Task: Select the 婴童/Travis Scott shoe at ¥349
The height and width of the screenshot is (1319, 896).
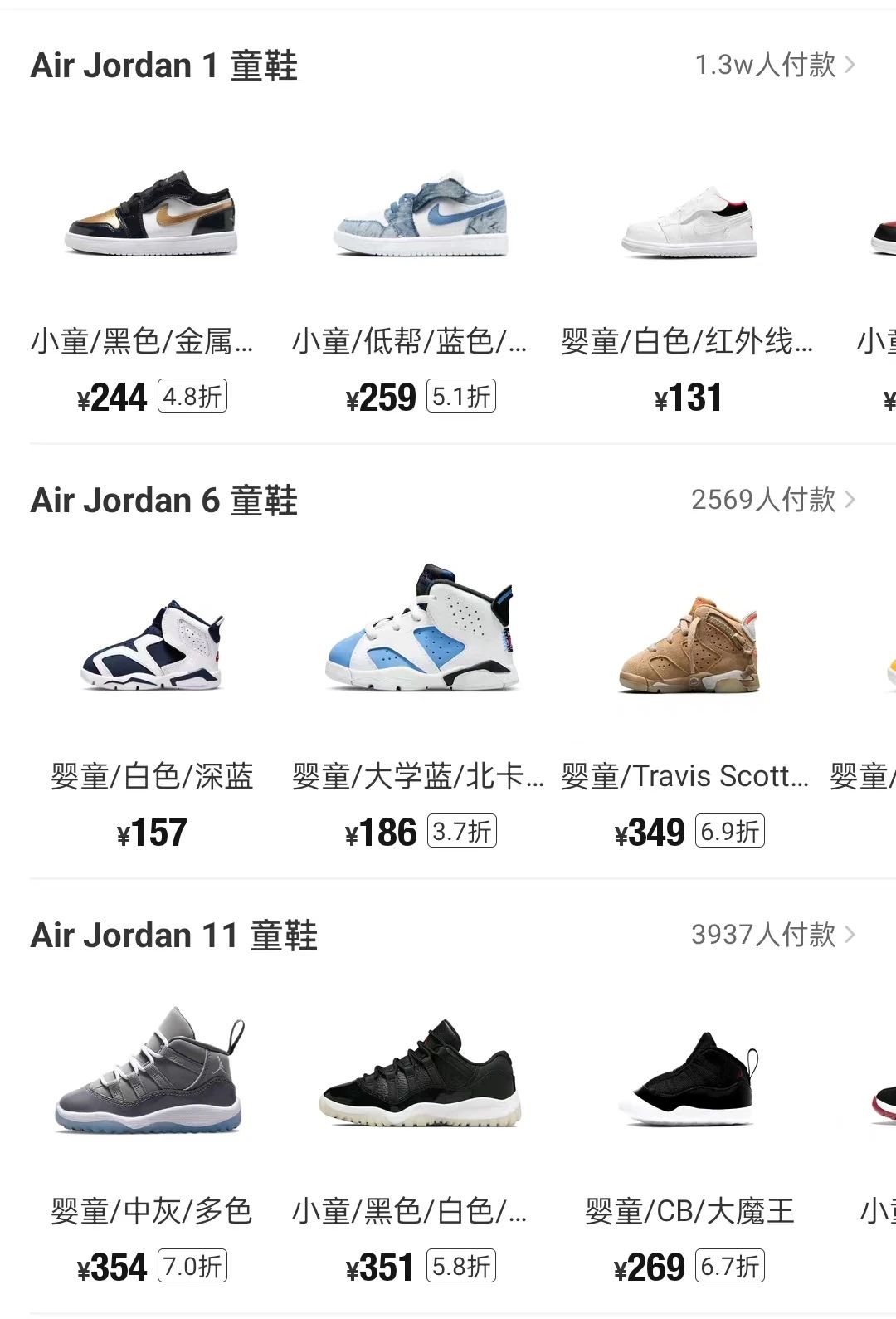Action: [689, 649]
